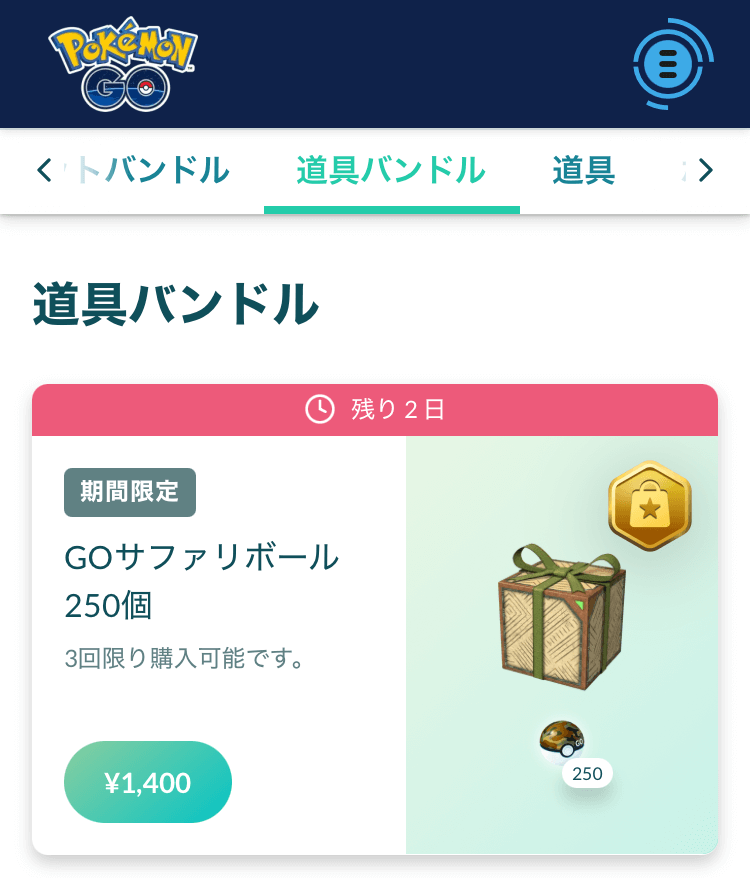Viewport: 750px width, 878px height.
Task: Click the 250 quantity label on the ball
Action: (x=589, y=773)
